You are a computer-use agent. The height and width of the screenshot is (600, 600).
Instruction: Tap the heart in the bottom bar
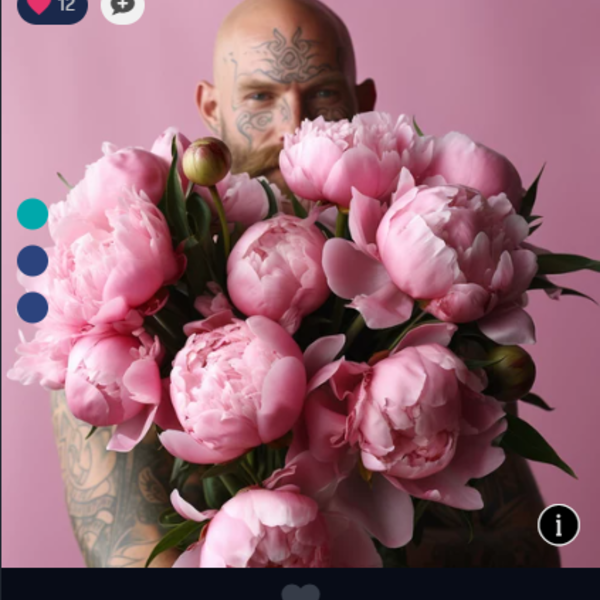point(300,592)
